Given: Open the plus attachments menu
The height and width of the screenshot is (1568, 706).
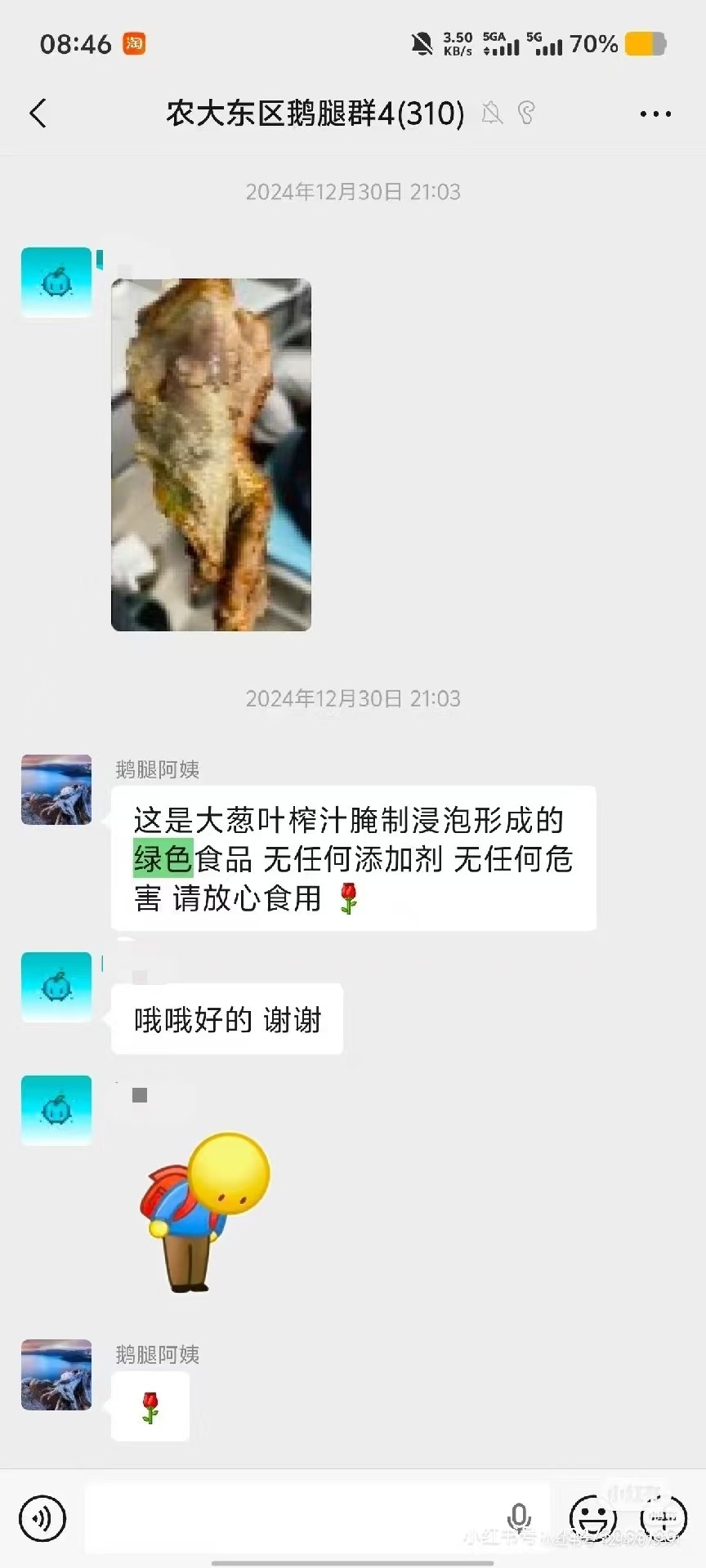Looking at the screenshot, I should 663,1519.
